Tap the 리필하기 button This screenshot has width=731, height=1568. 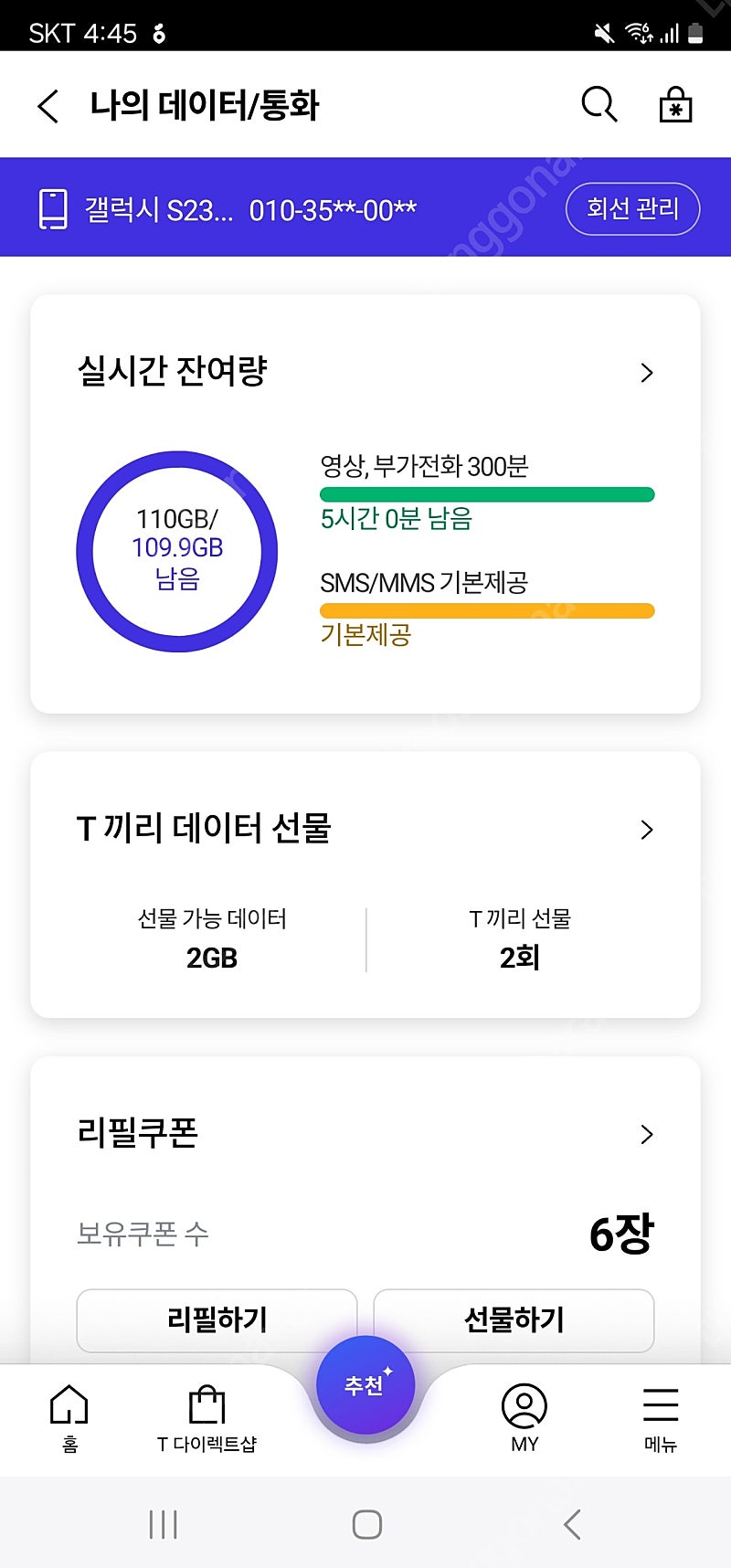217,1320
